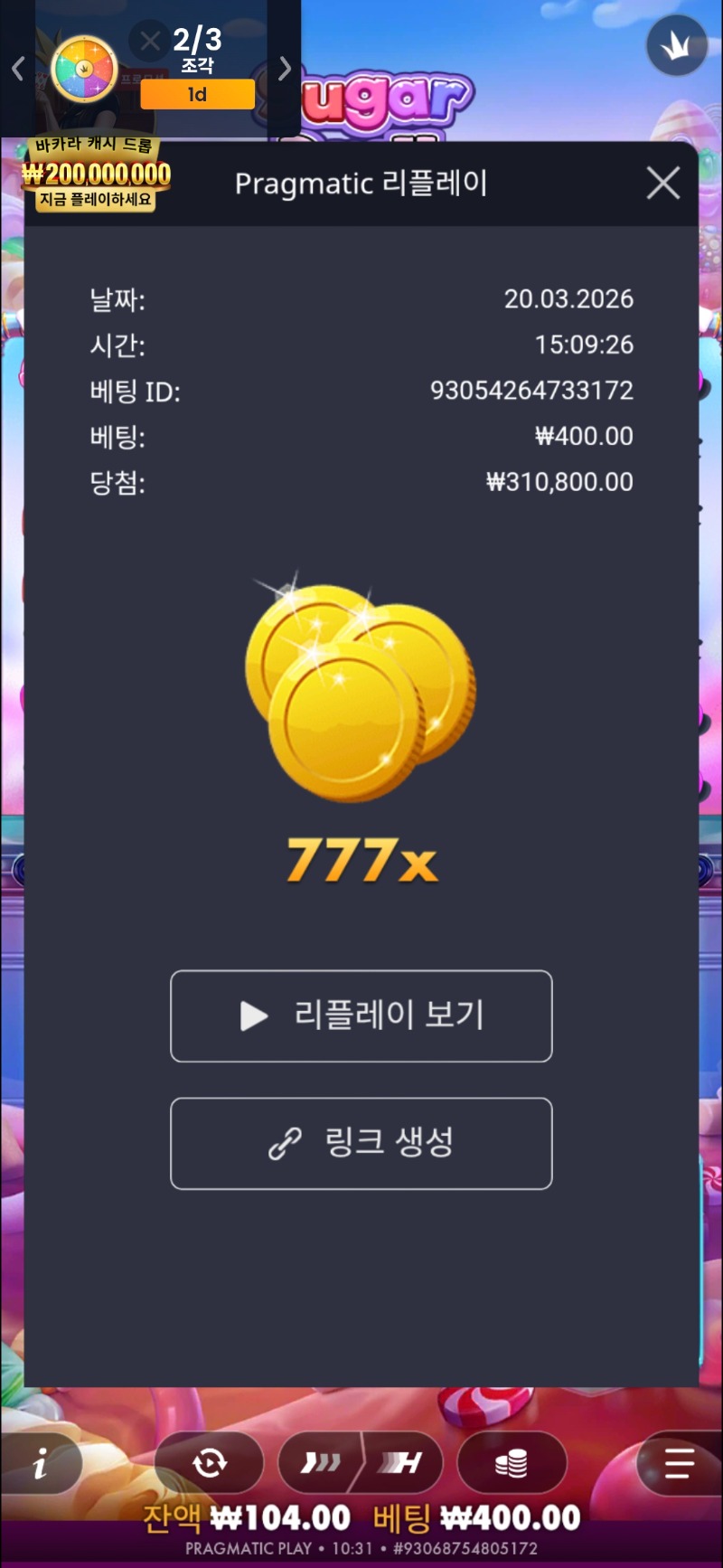The image size is (723, 1568).
Task: Open the autoplay spin settings
Action: pyautogui.click(x=210, y=1462)
